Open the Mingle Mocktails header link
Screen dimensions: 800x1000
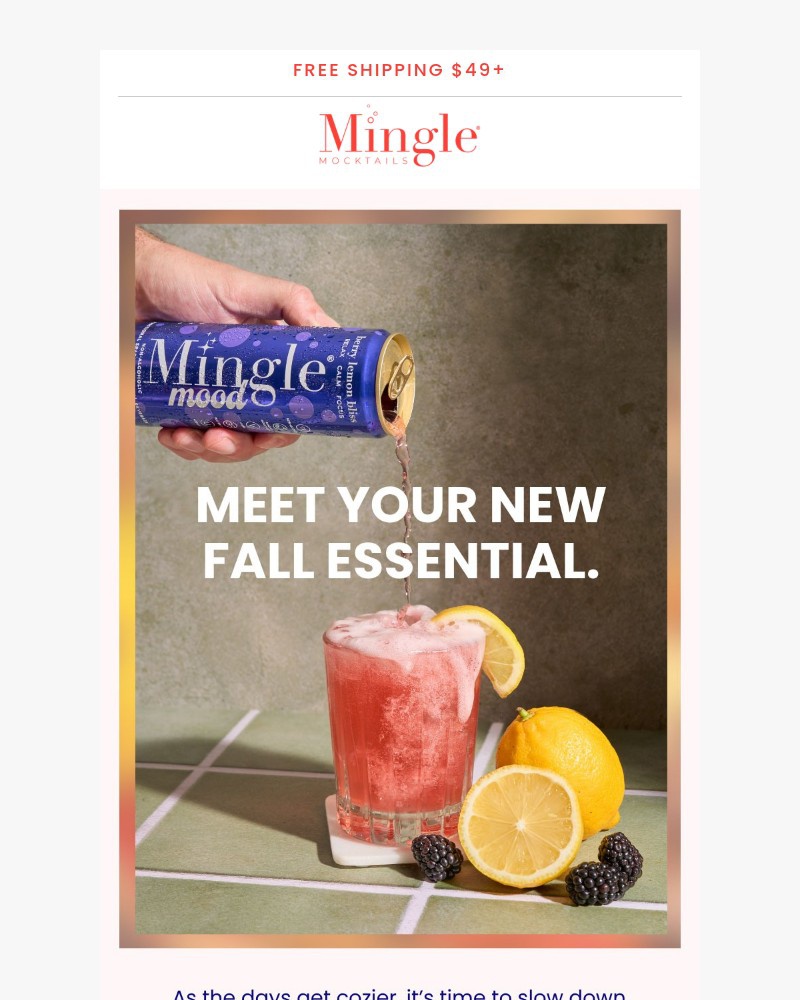399,139
